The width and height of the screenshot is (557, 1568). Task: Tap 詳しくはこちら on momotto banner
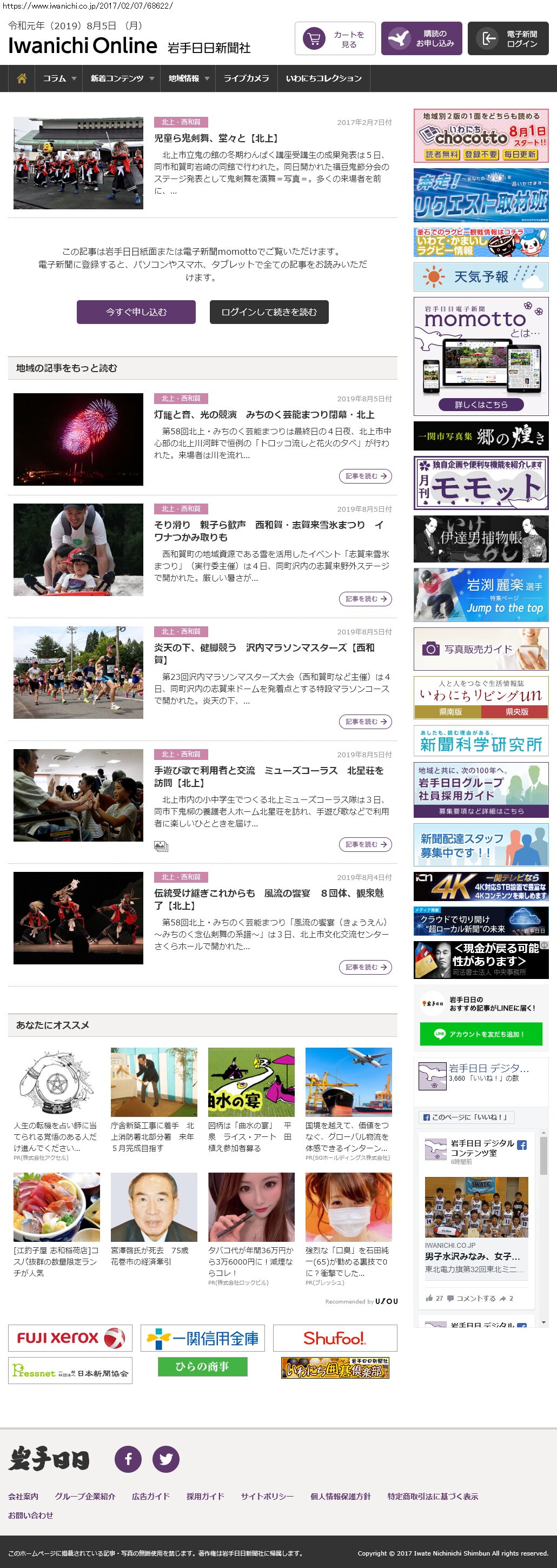[x=481, y=404]
